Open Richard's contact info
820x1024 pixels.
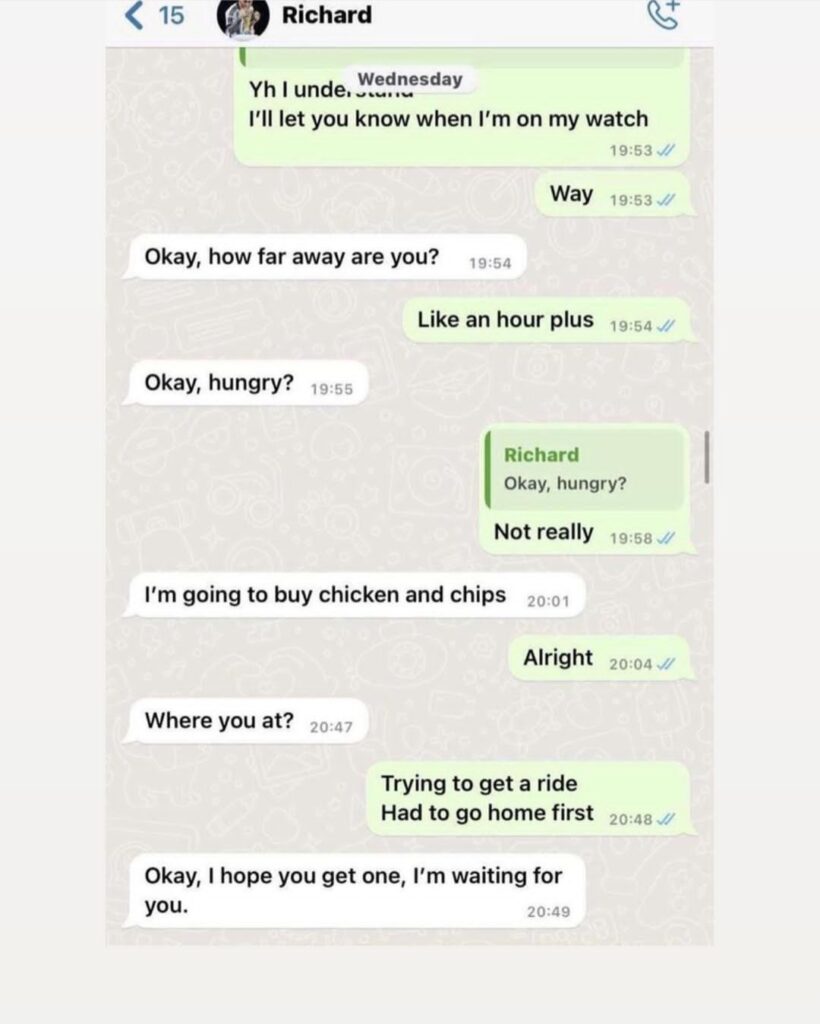pyautogui.click(x=326, y=15)
